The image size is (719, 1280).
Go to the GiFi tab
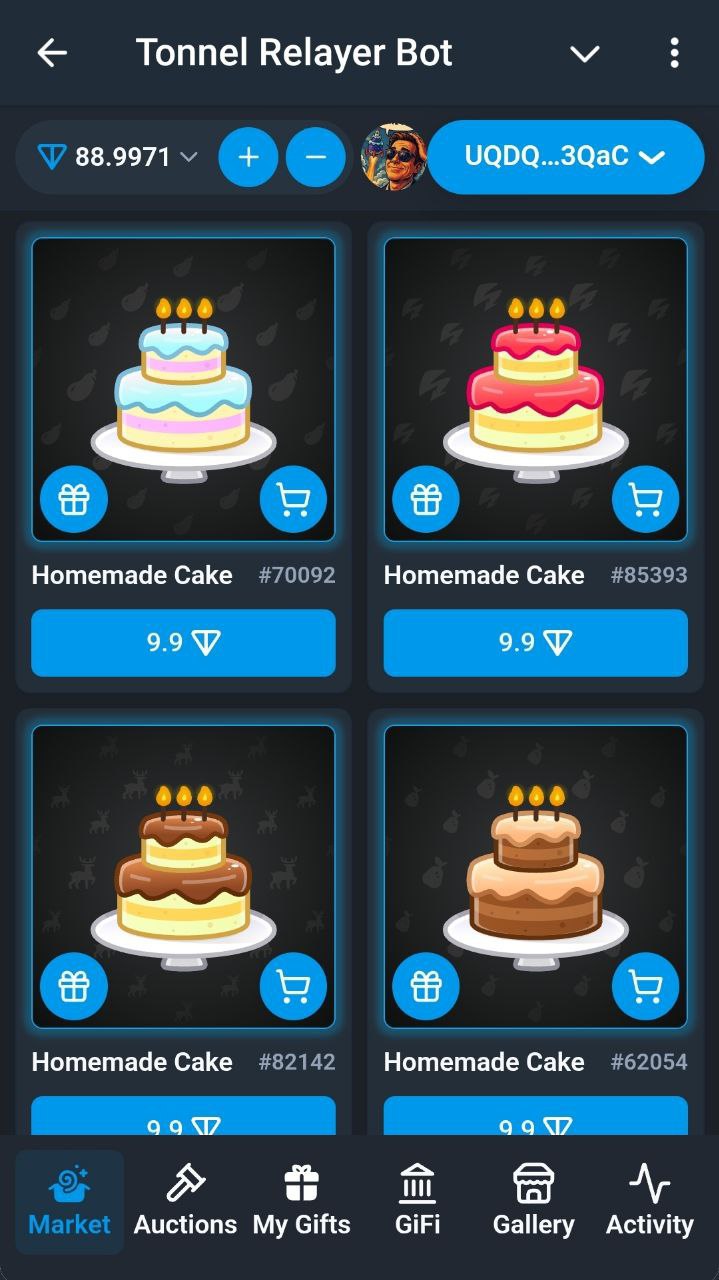(x=417, y=1202)
